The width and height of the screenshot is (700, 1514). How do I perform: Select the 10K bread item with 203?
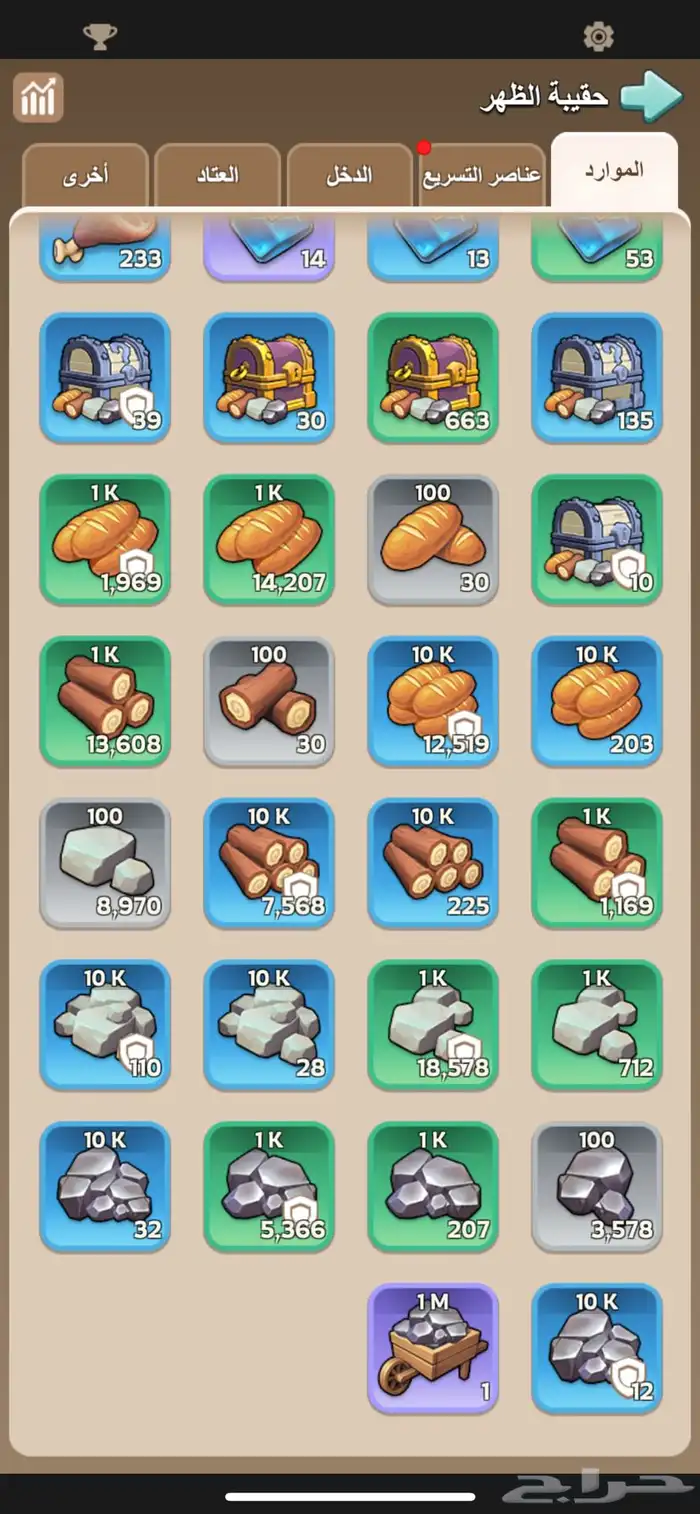[597, 702]
